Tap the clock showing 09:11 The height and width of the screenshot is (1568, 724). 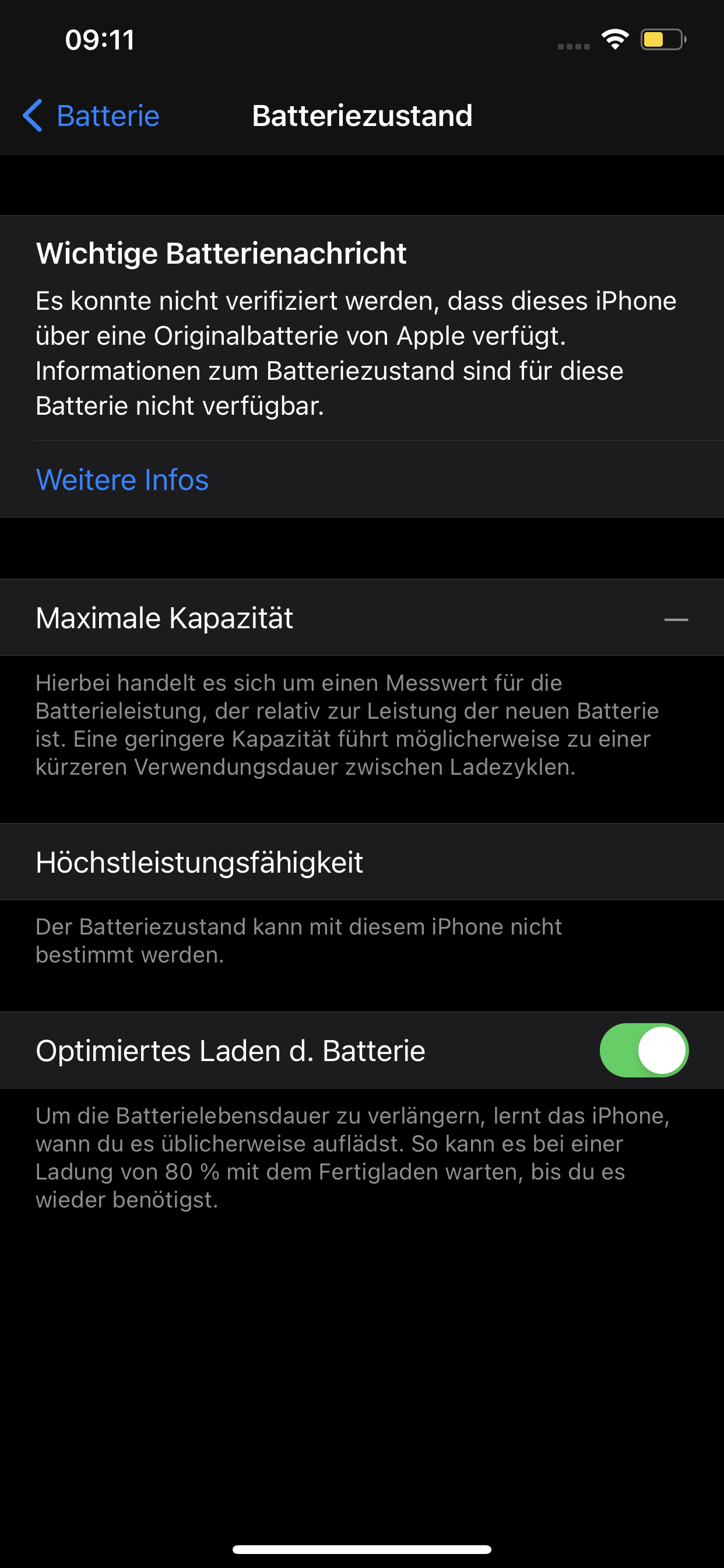pos(101,39)
